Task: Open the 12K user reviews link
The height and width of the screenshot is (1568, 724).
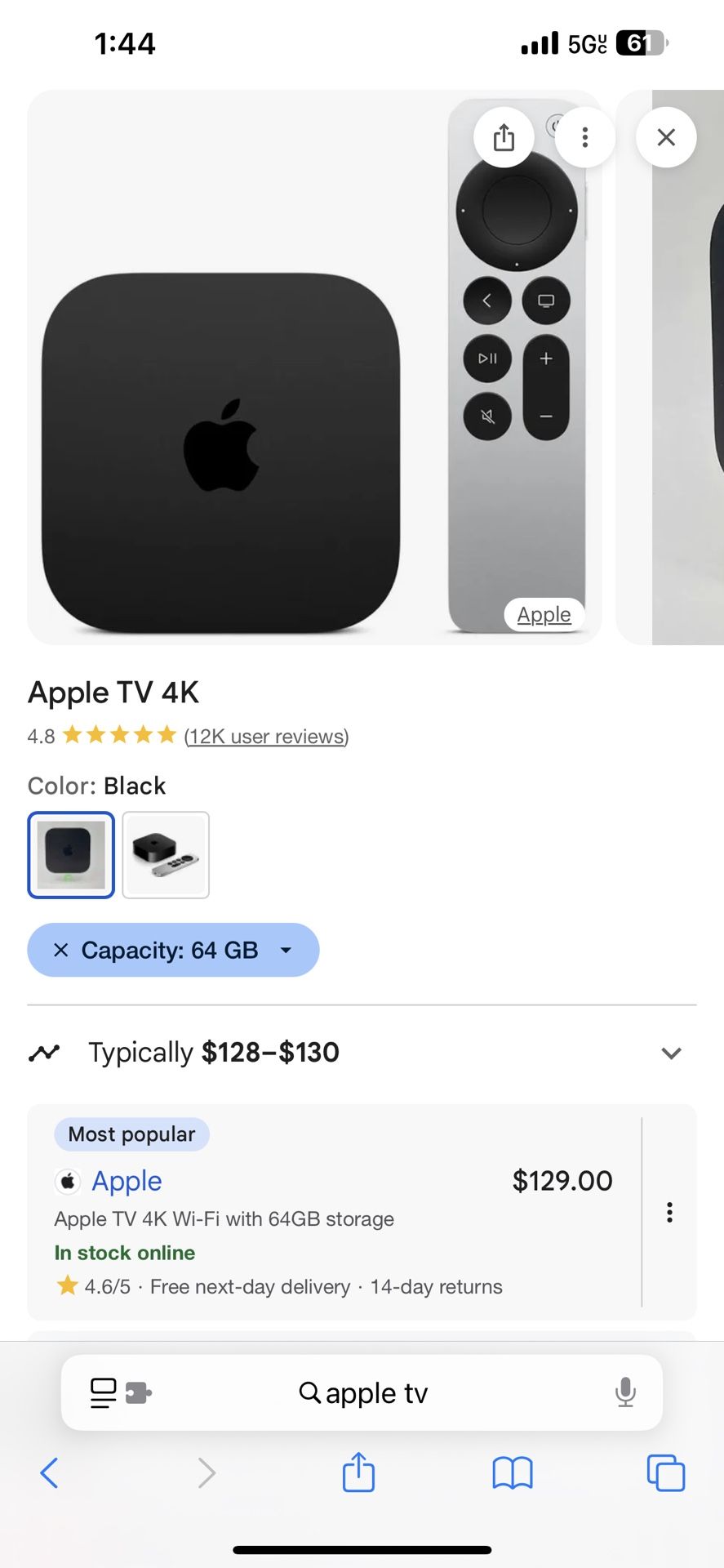Action: coord(266,736)
